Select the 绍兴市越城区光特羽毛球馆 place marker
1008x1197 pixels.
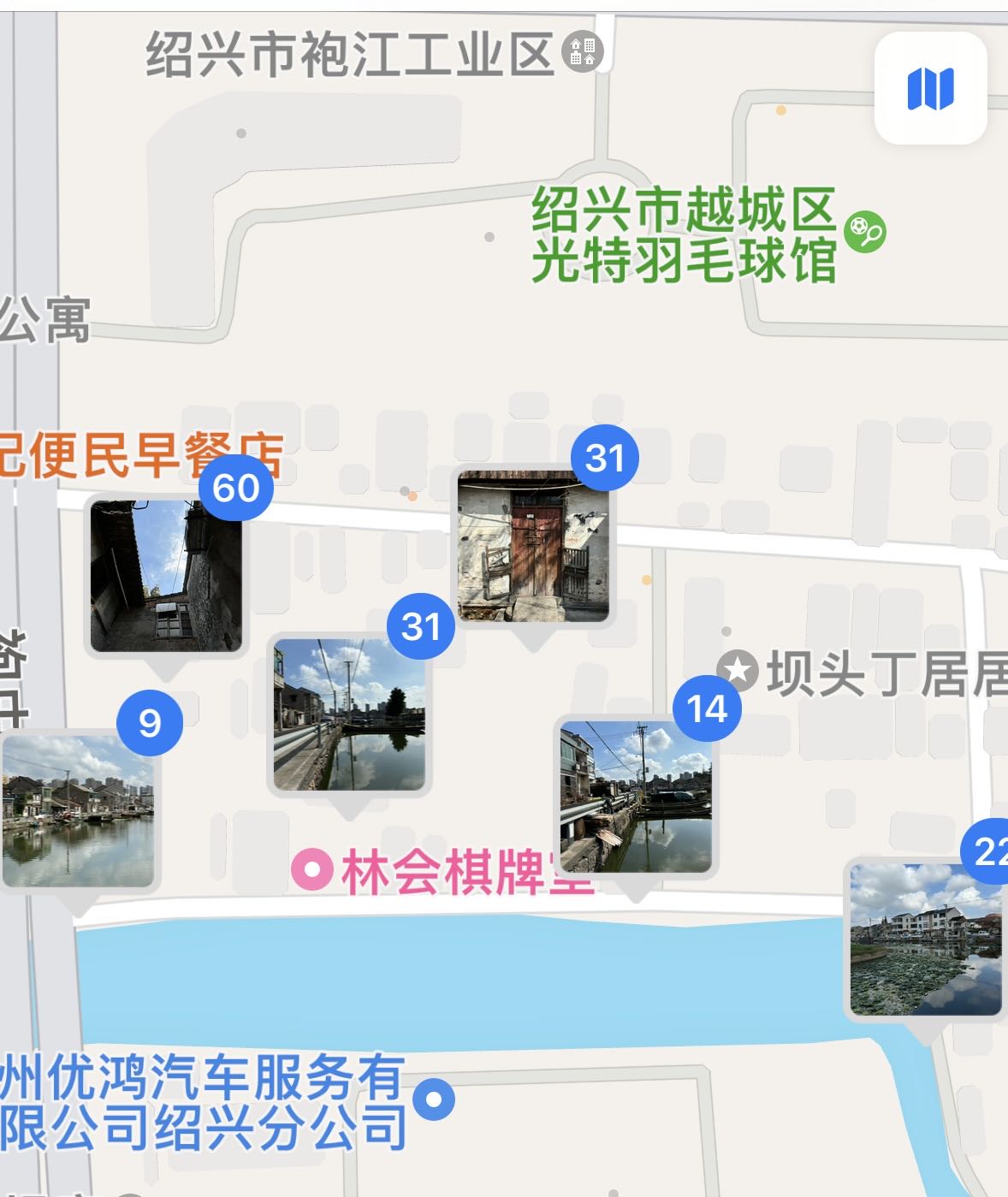pyautogui.click(x=865, y=232)
